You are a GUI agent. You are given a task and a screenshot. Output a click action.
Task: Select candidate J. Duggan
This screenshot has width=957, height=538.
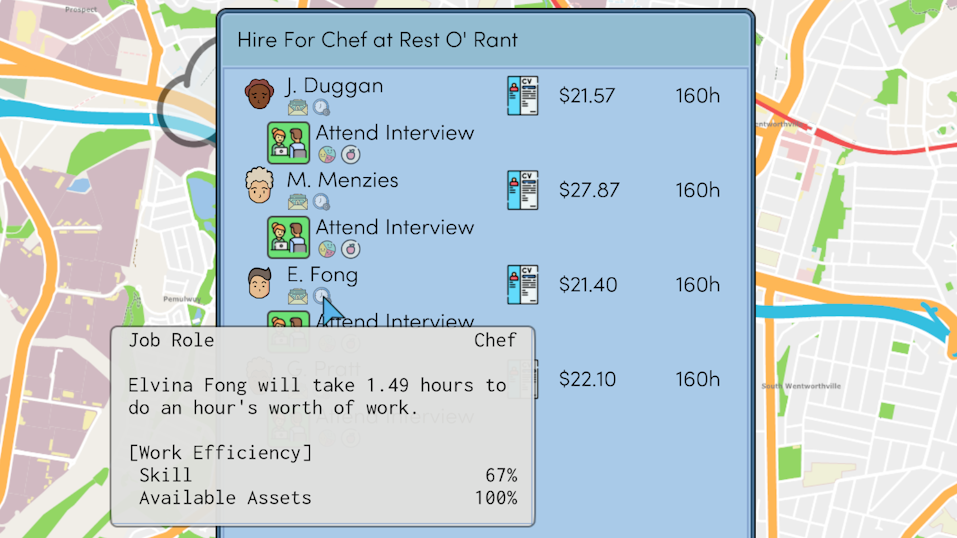coord(334,86)
